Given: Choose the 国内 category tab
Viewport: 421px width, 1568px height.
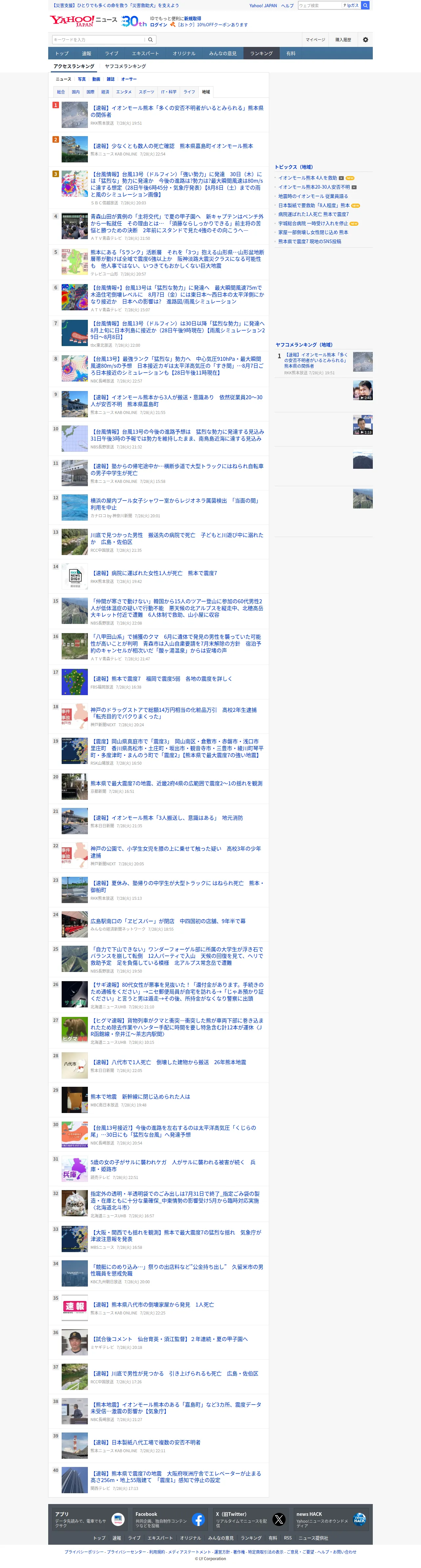Looking at the screenshot, I should (x=75, y=92).
